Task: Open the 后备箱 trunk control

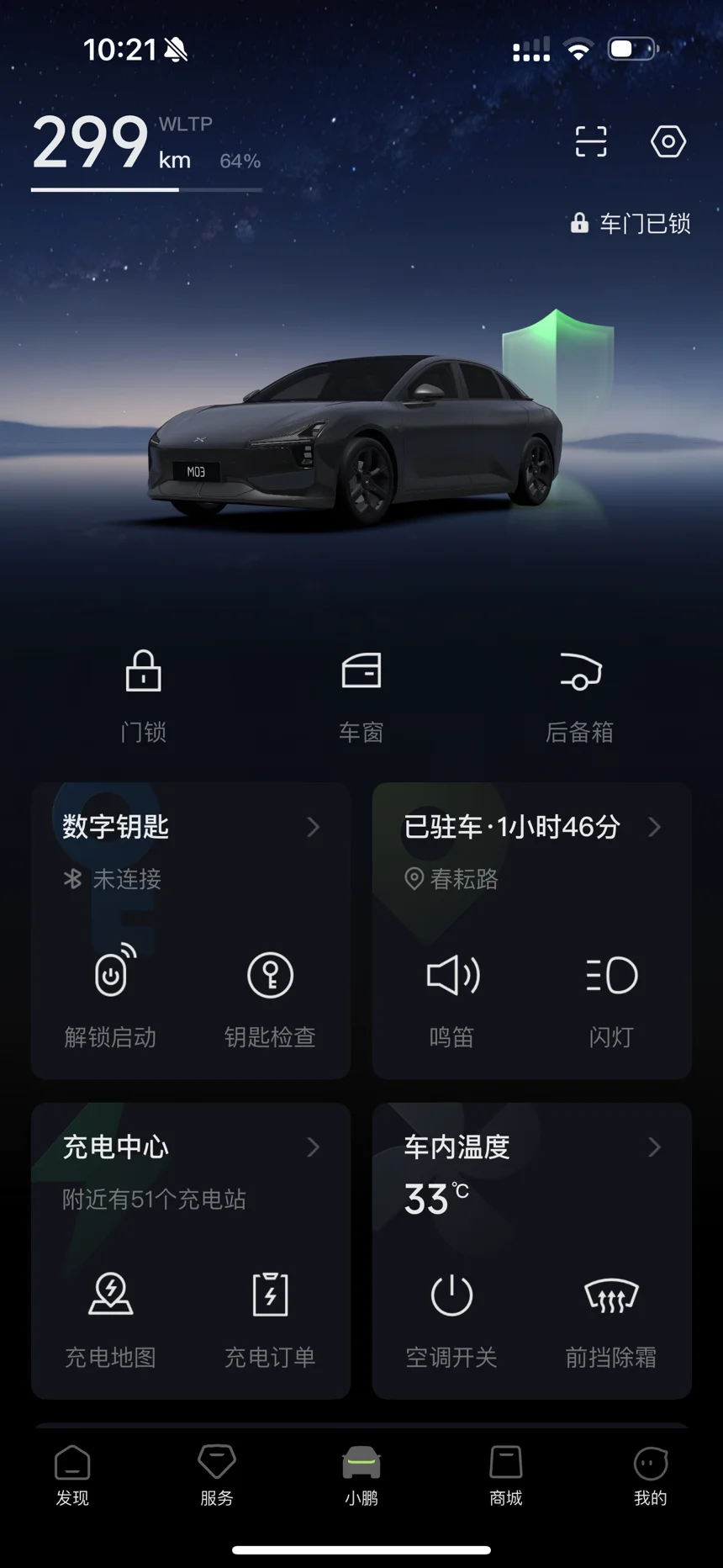Action: click(x=579, y=697)
